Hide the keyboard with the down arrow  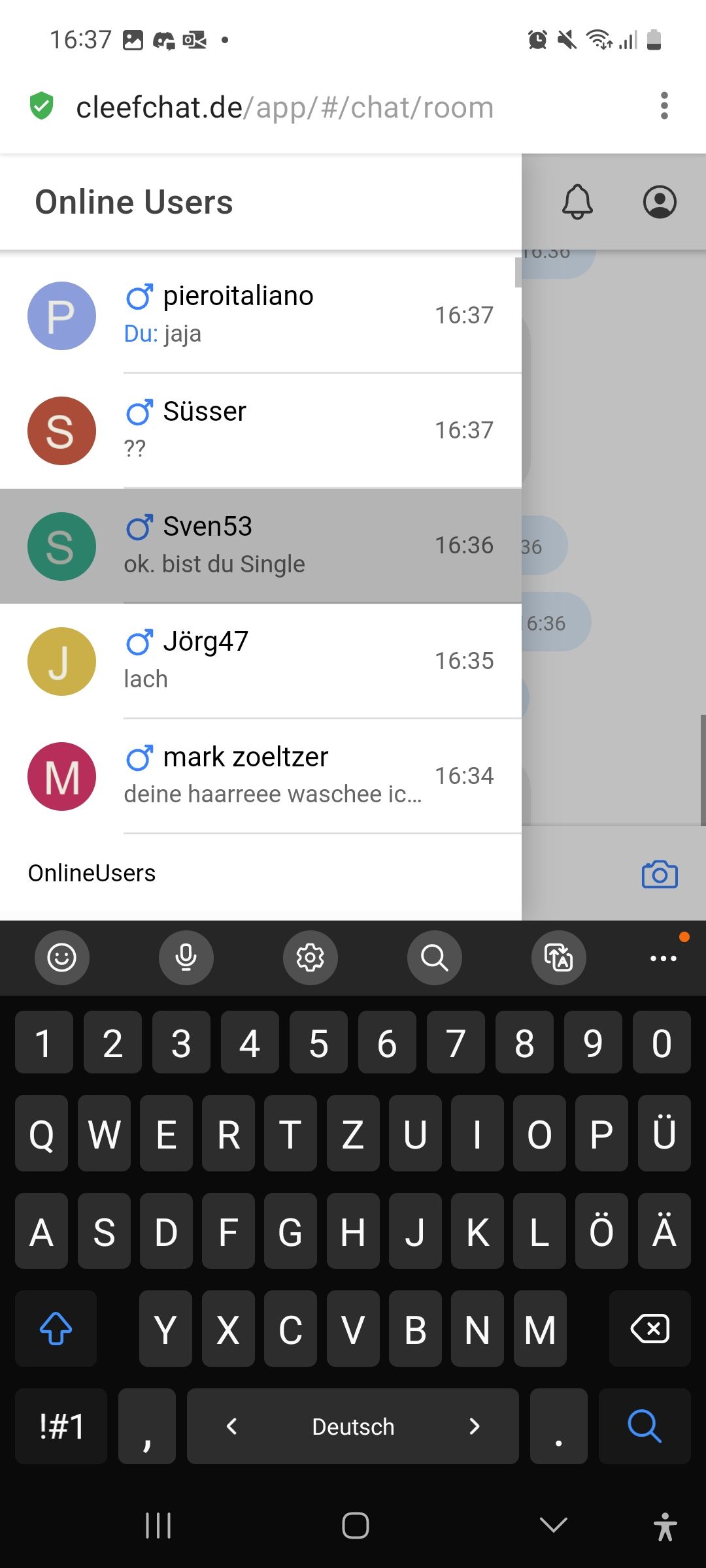pyautogui.click(x=554, y=1526)
